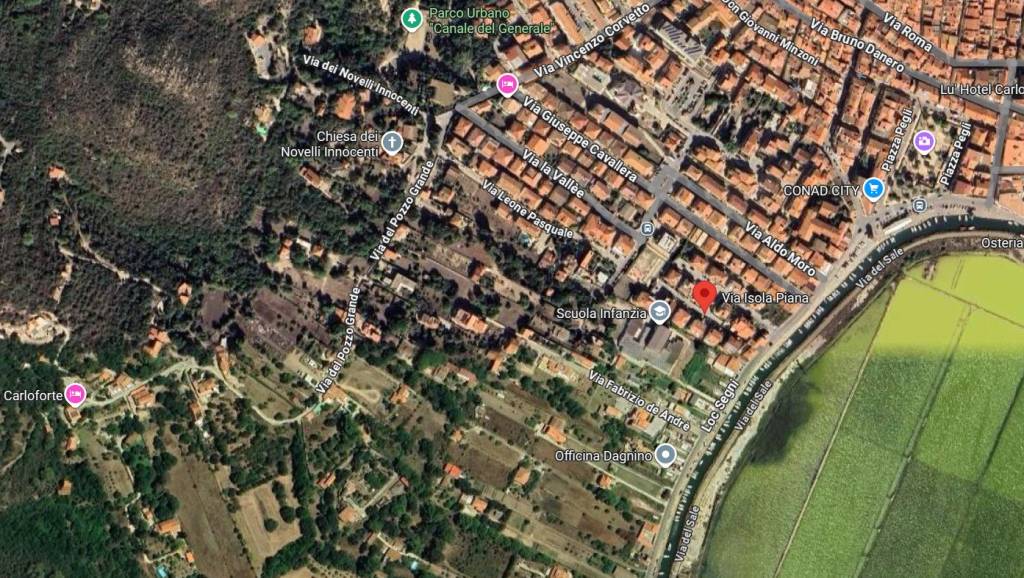Open the purple camera marker in Piazza Pegli
This screenshot has height=578, width=1024.
tap(924, 141)
